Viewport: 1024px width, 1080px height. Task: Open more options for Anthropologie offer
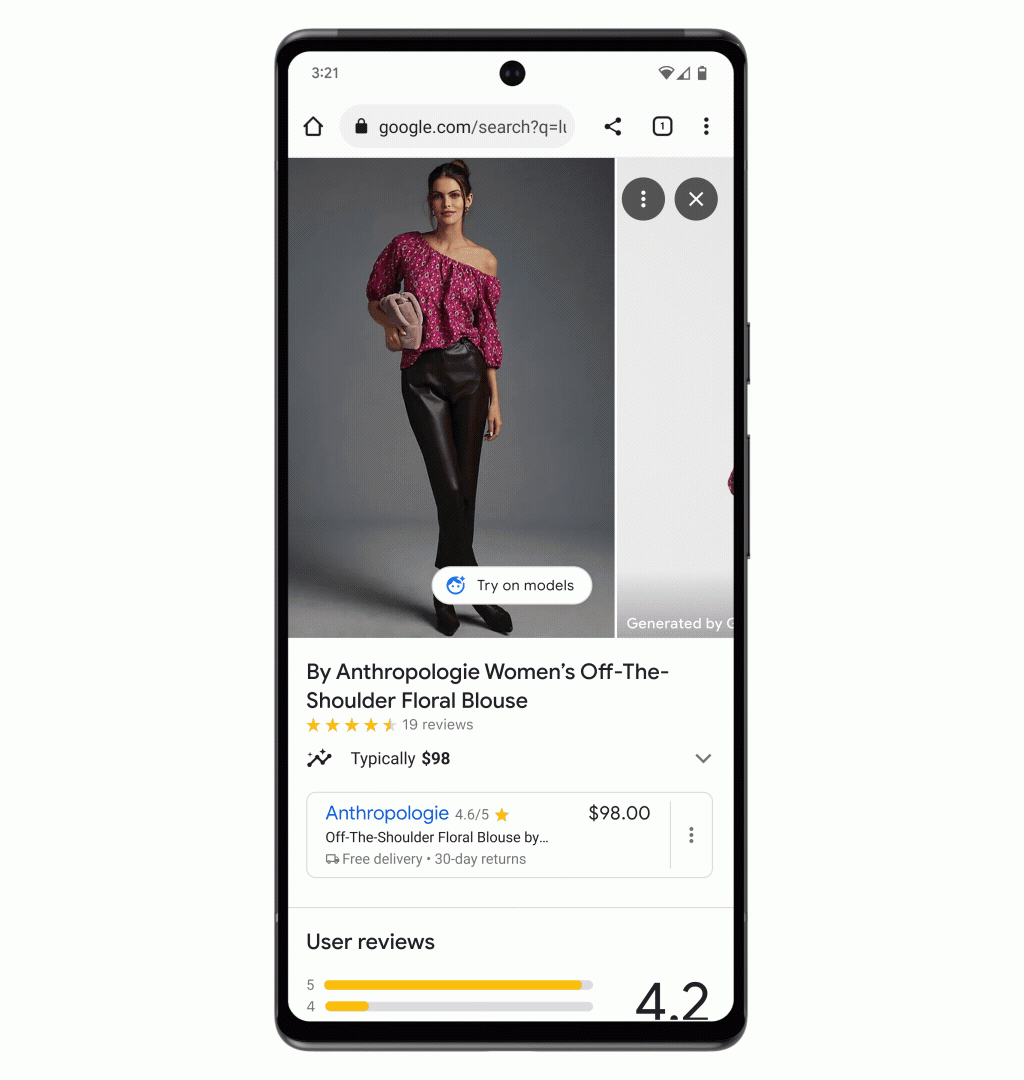[691, 835]
